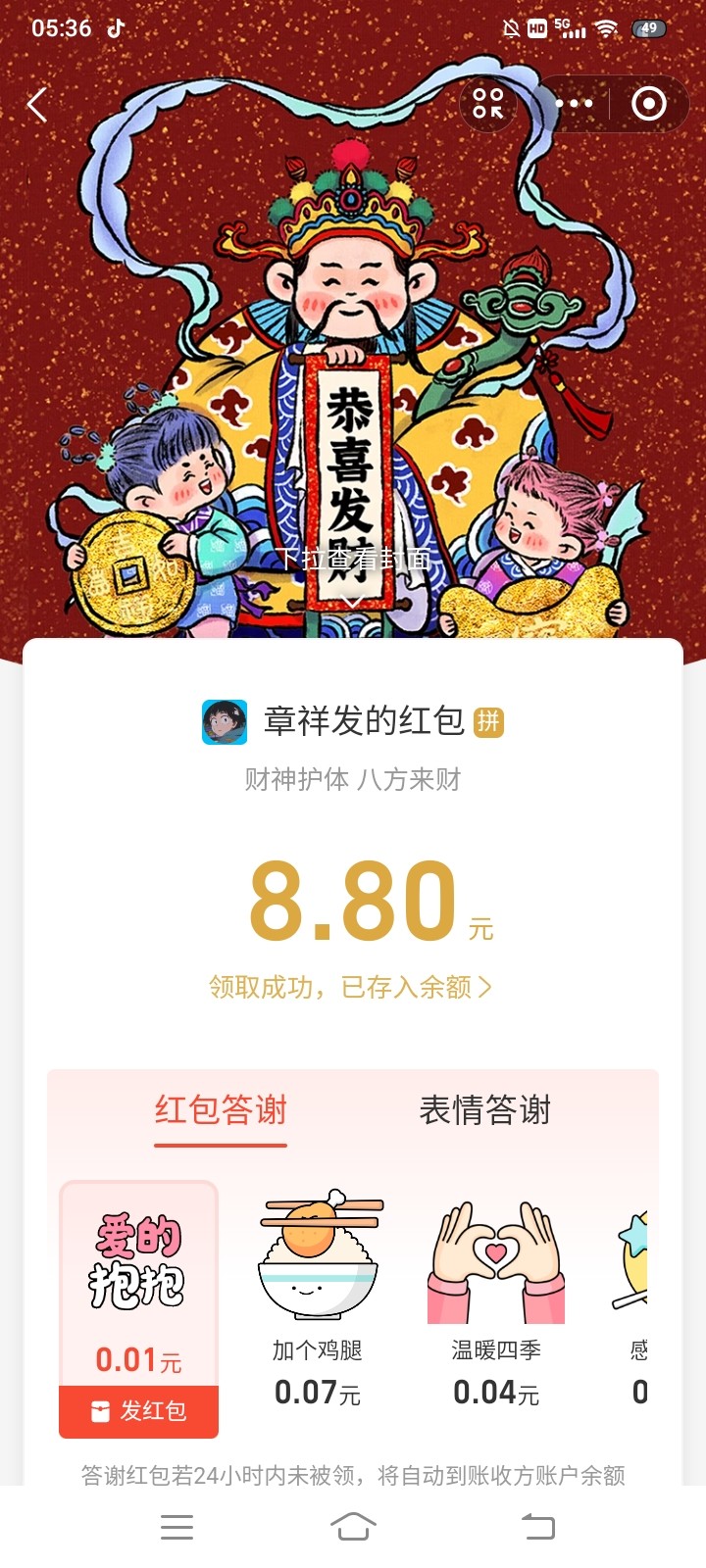Switch to the 表情答谢 tab

484,1110
